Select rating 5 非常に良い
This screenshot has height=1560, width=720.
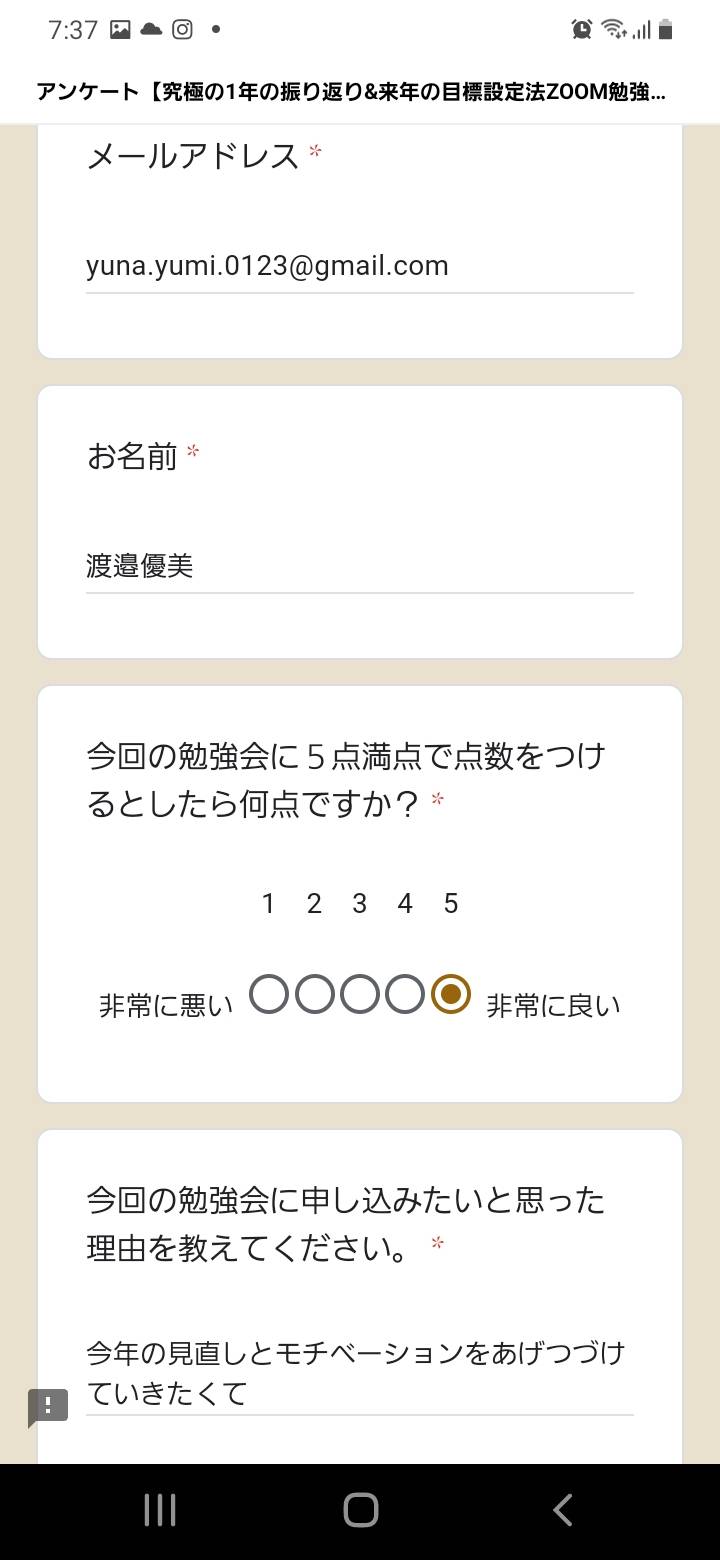451,995
